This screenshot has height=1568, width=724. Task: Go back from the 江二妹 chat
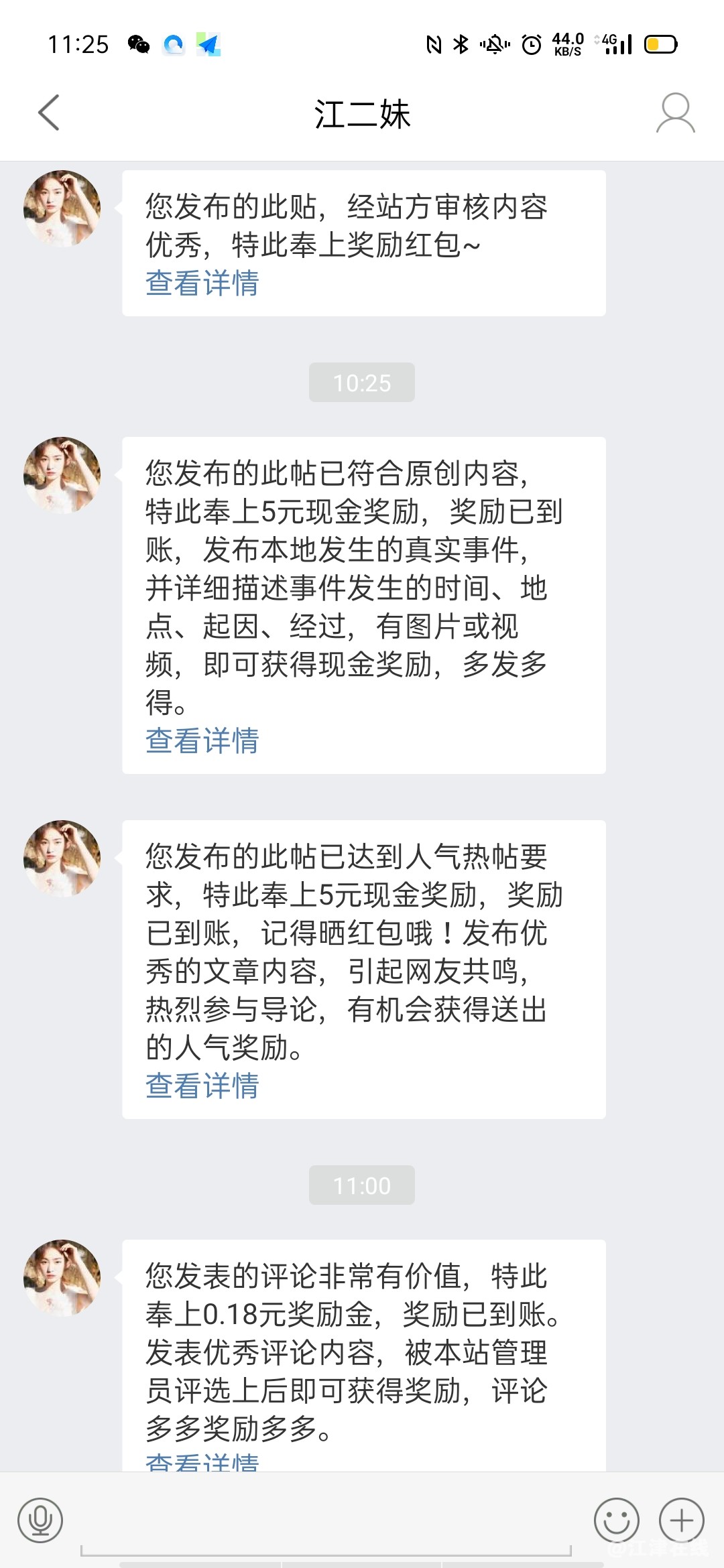[48, 113]
